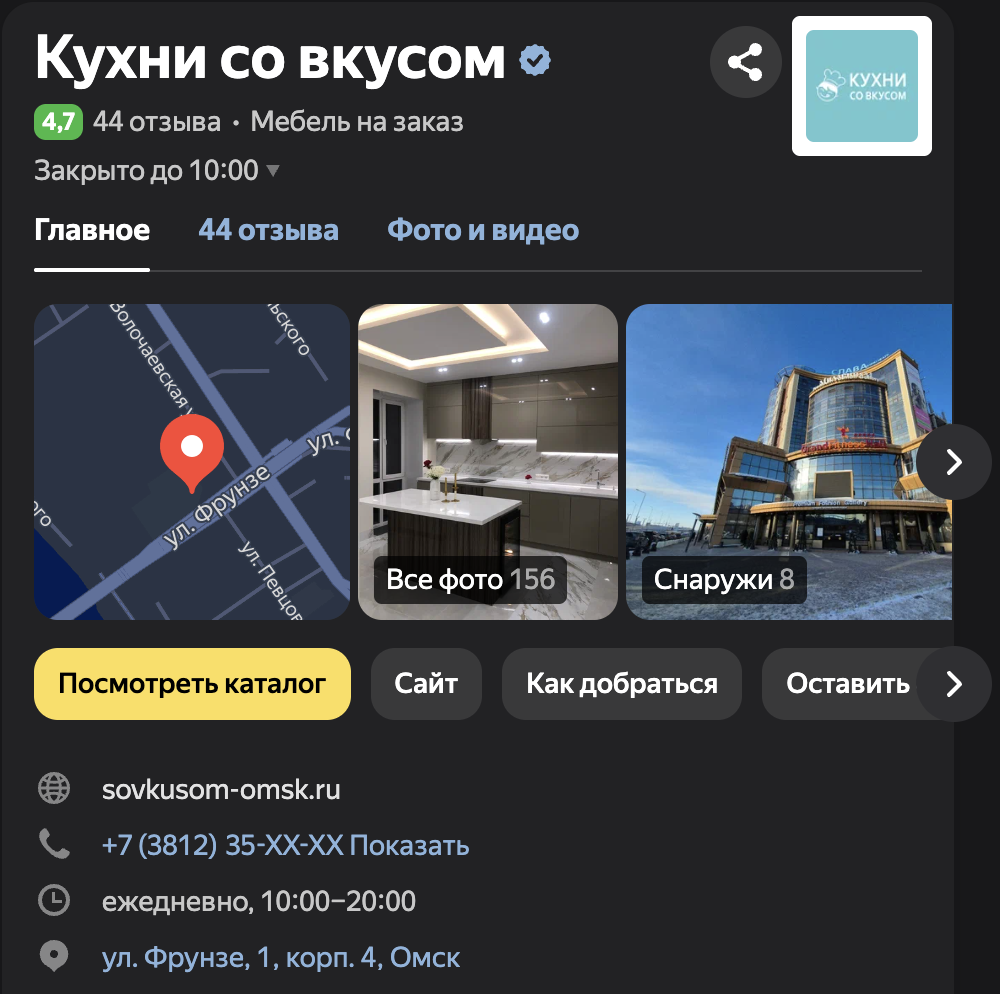Open the sovkusom-omsk.ru website row

tap(221, 789)
